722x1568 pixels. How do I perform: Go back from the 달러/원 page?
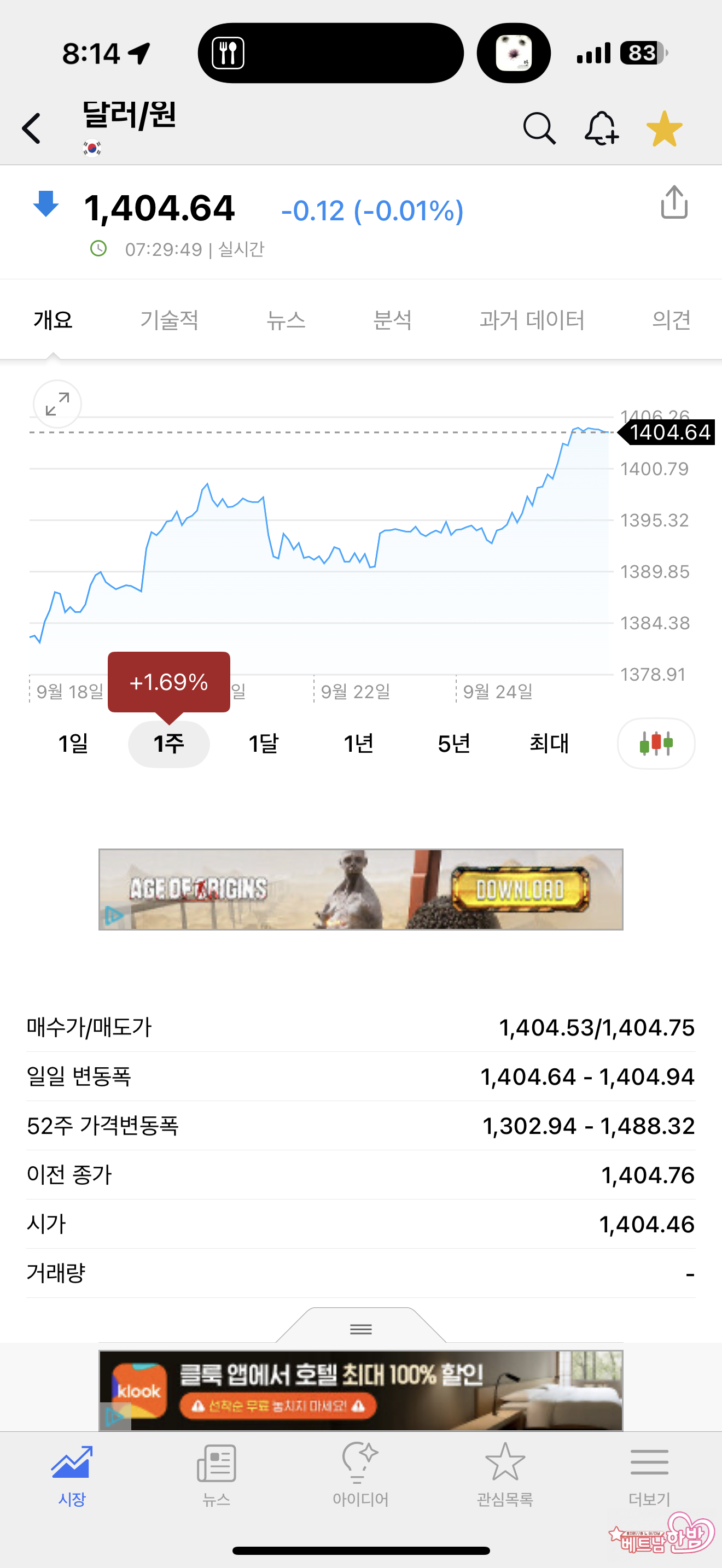32,128
